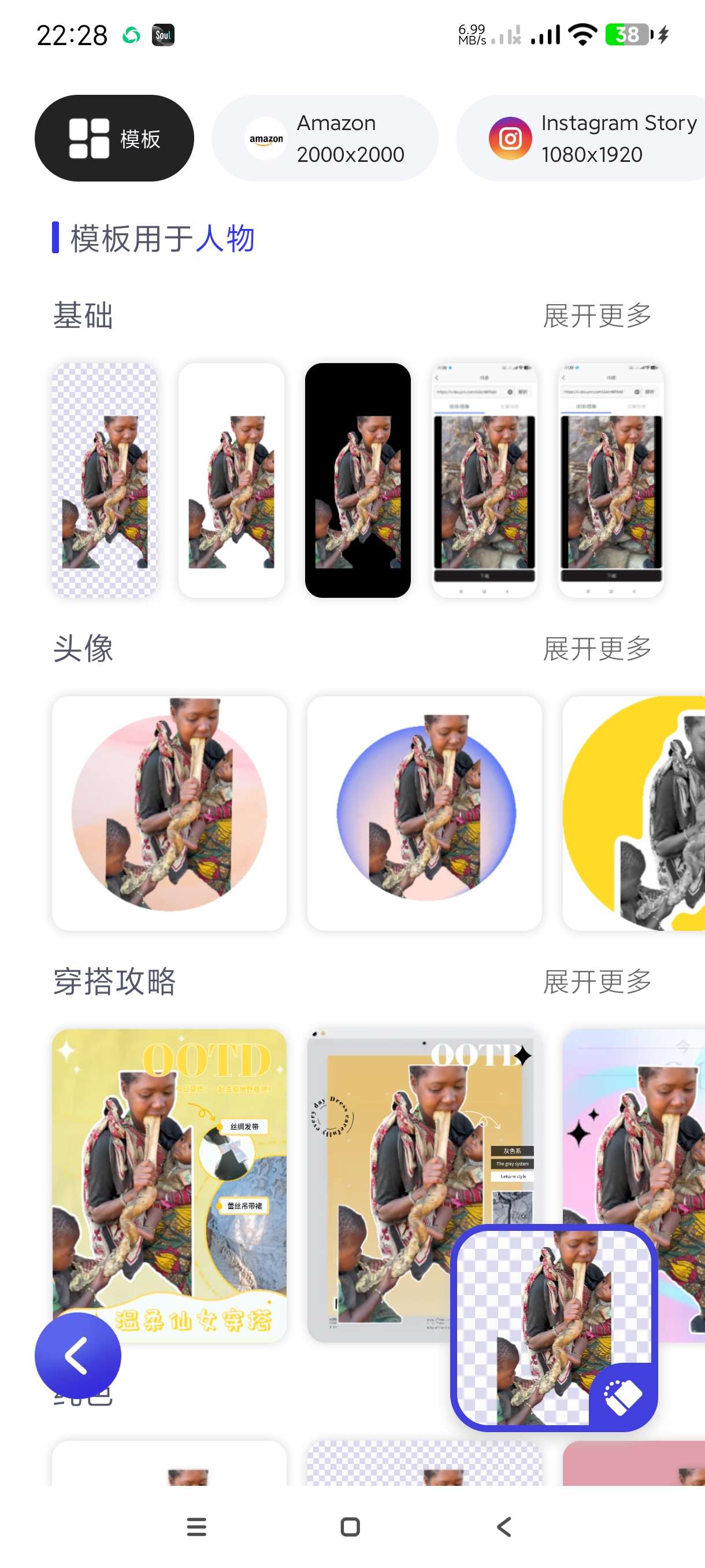Select the 模板 templates chip
The height and width of the screenshot is (1568, 705).
pyautogui.click(x=114, y=138)
